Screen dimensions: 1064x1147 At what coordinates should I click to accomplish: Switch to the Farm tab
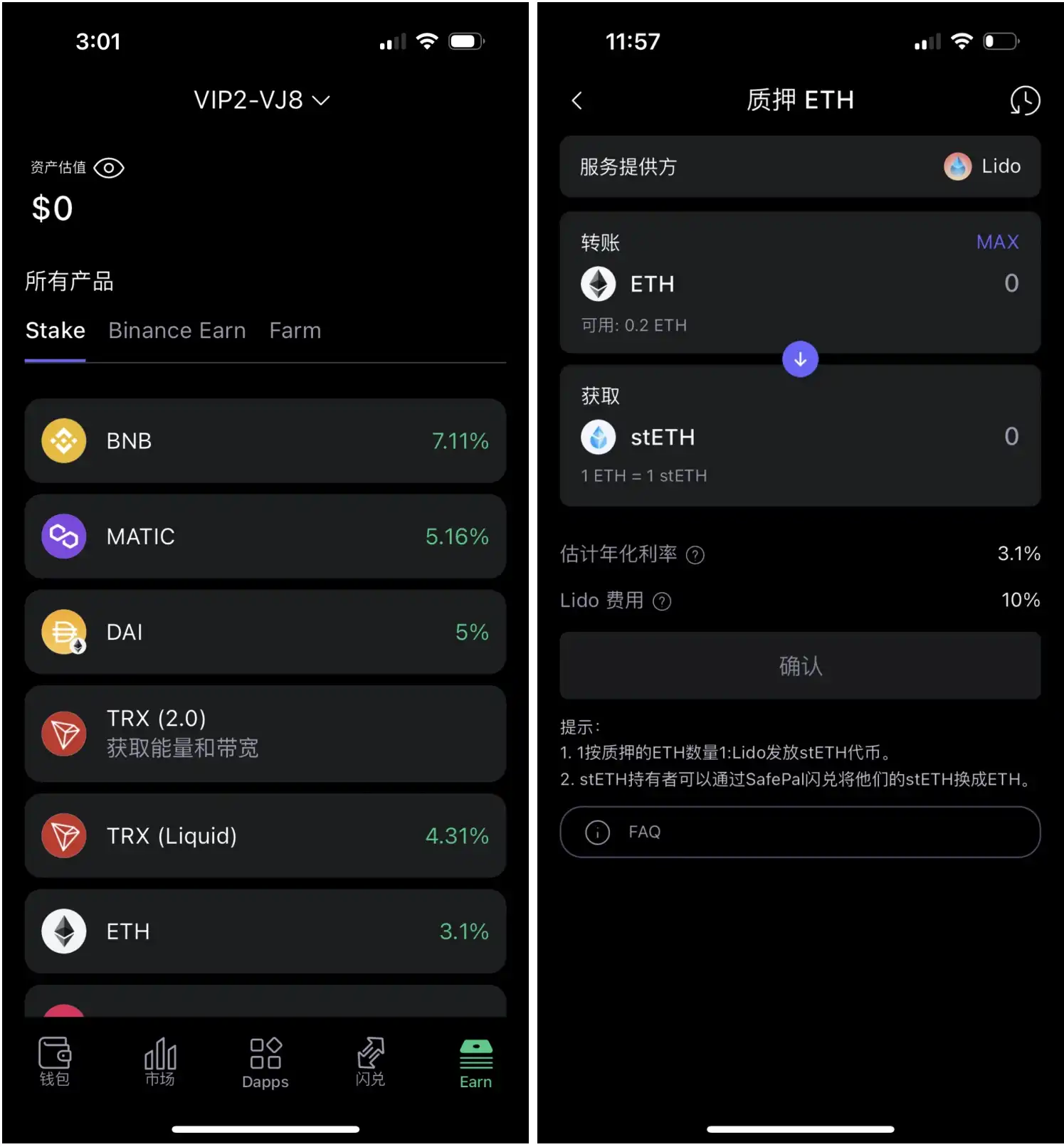coord(295,331)
